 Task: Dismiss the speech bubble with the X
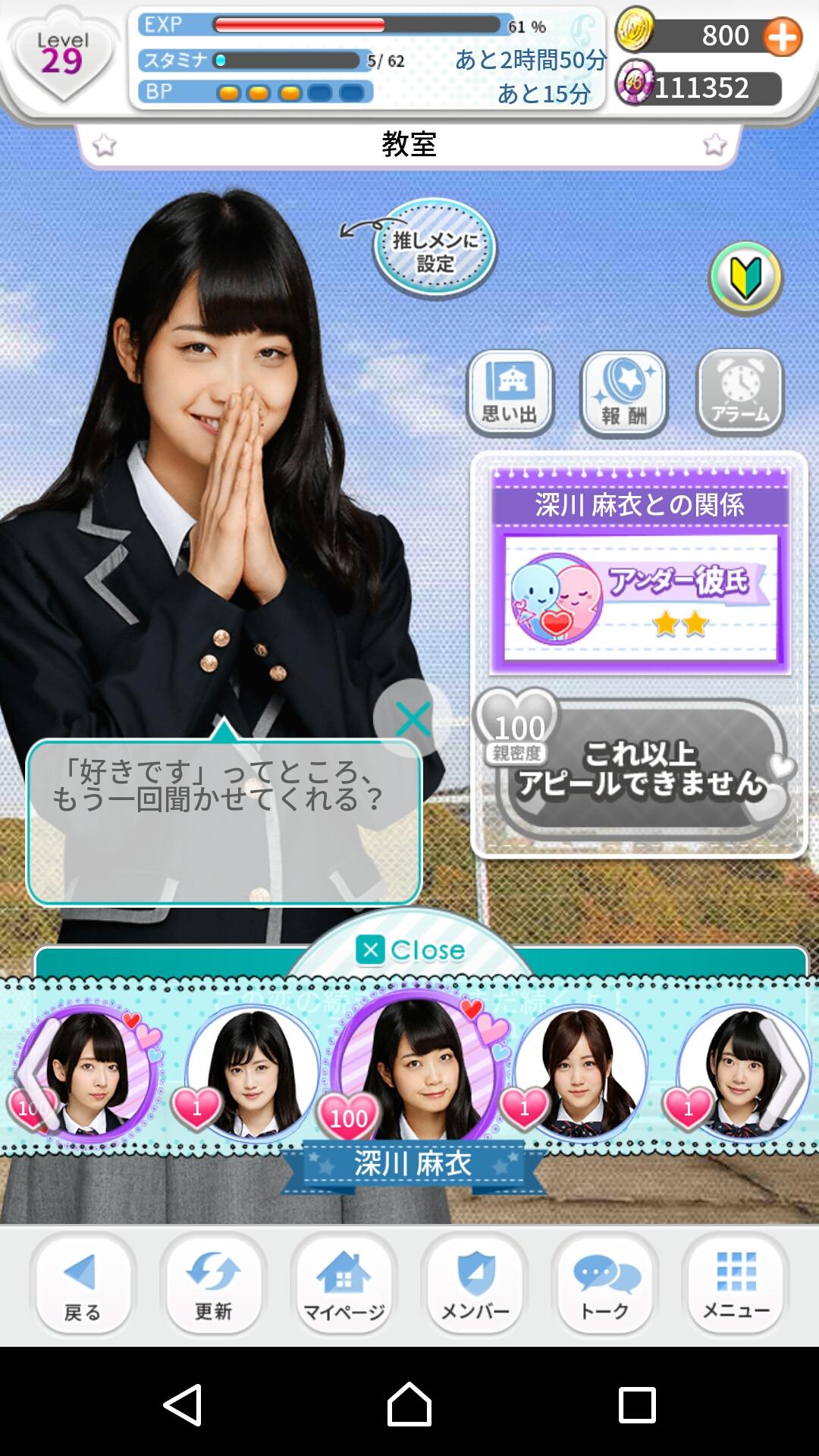[x=413, y=718]
